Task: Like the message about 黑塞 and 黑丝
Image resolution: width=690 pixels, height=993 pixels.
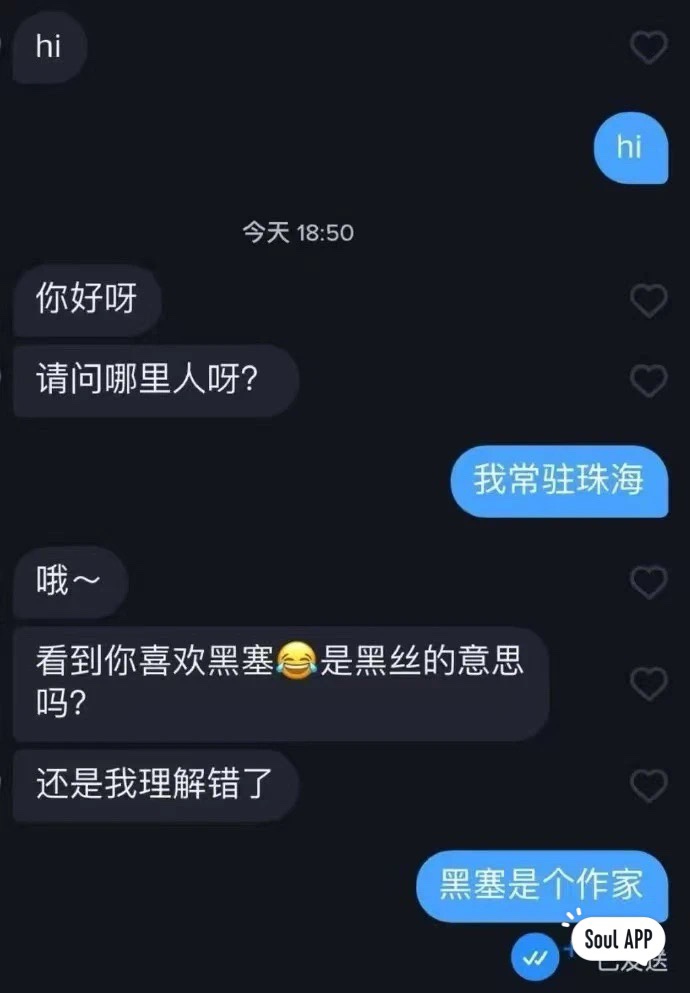Action: coord(649,684)
